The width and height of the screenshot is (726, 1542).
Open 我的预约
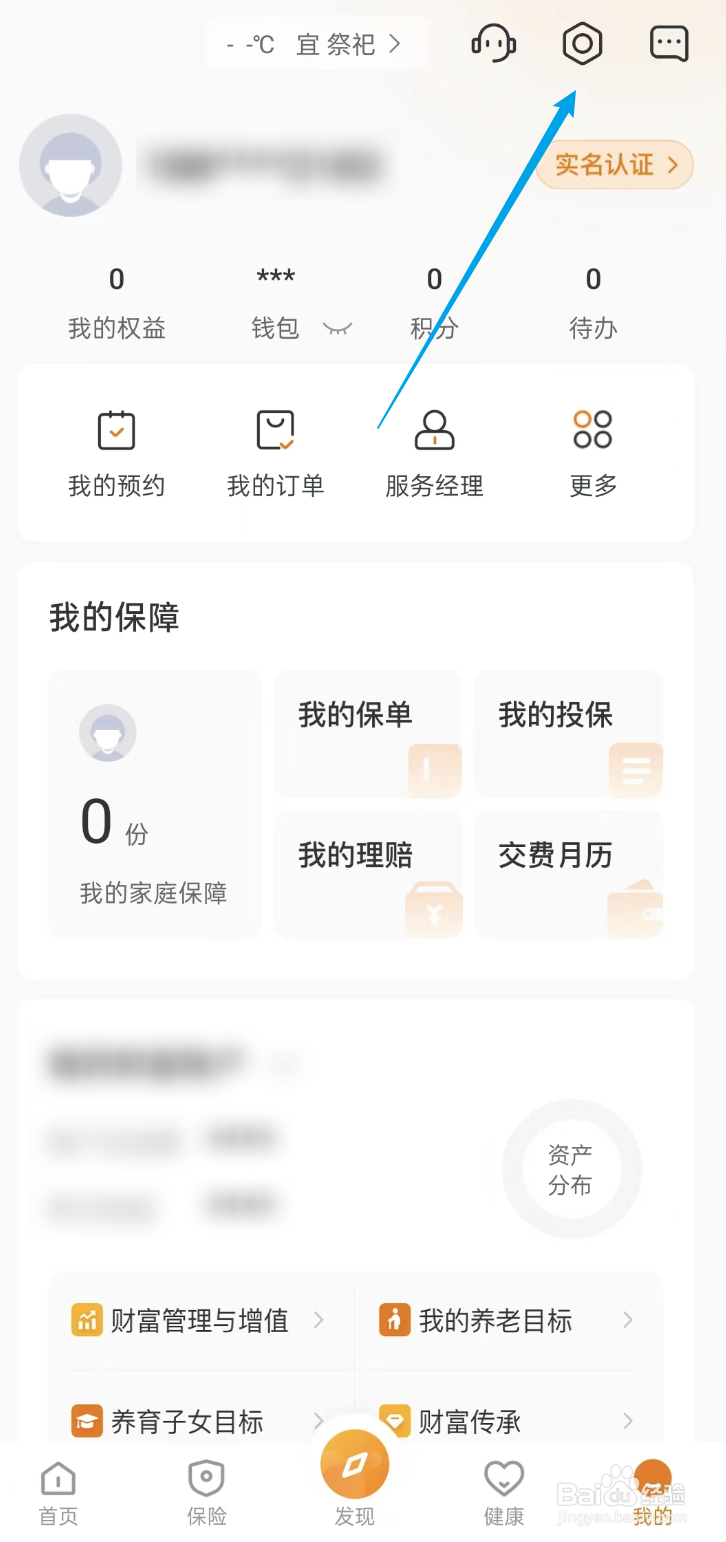coord(116,454)
